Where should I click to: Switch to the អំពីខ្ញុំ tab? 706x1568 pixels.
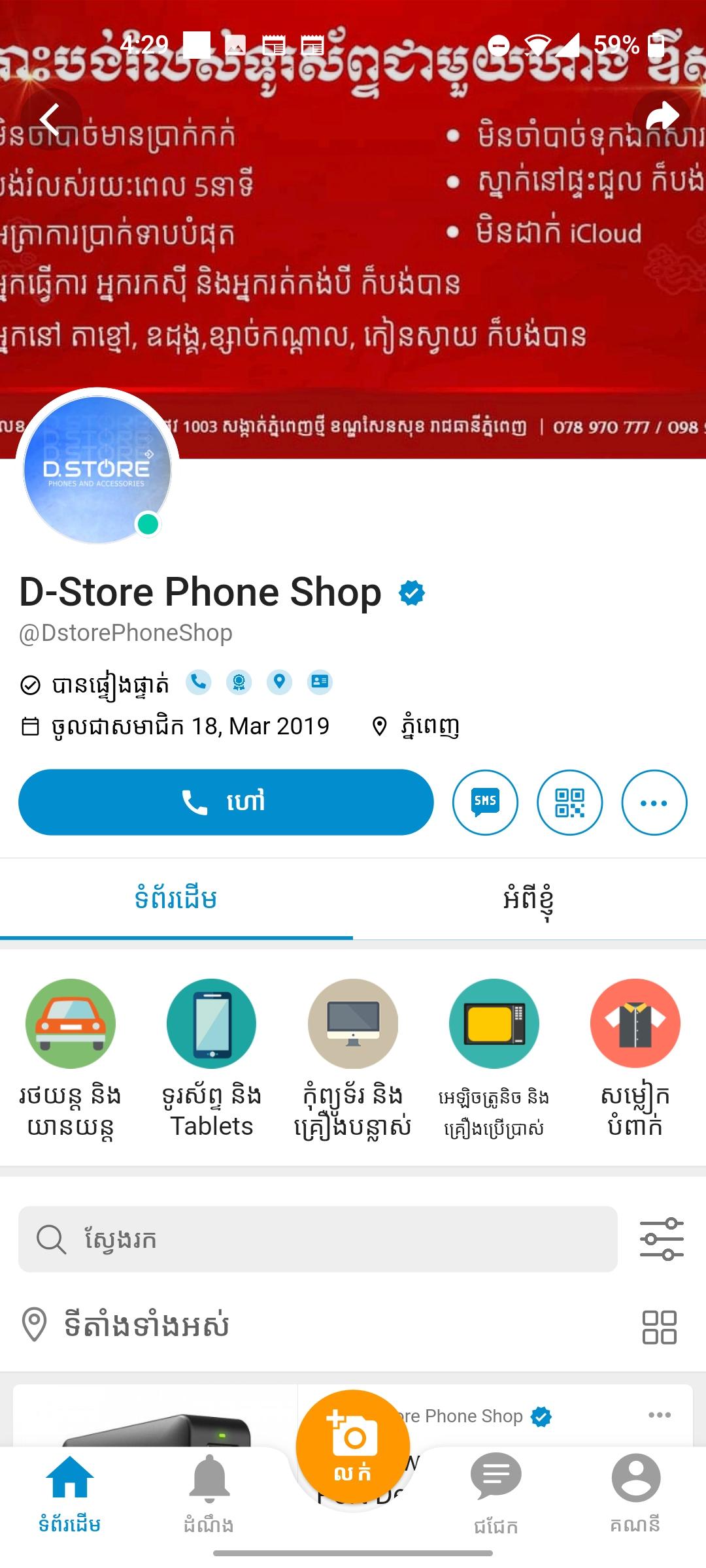pos(529,900)
